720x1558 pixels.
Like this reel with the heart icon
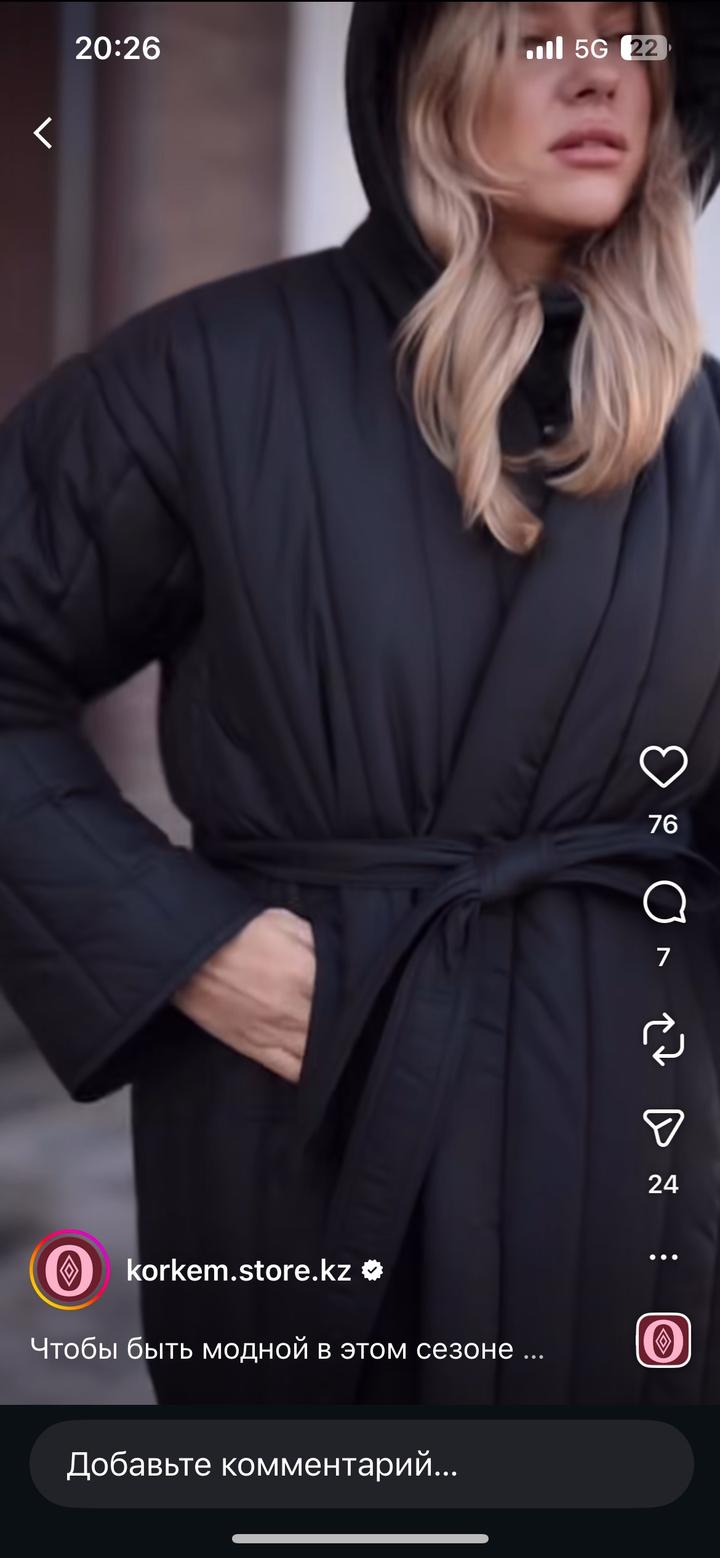(663, 768)
